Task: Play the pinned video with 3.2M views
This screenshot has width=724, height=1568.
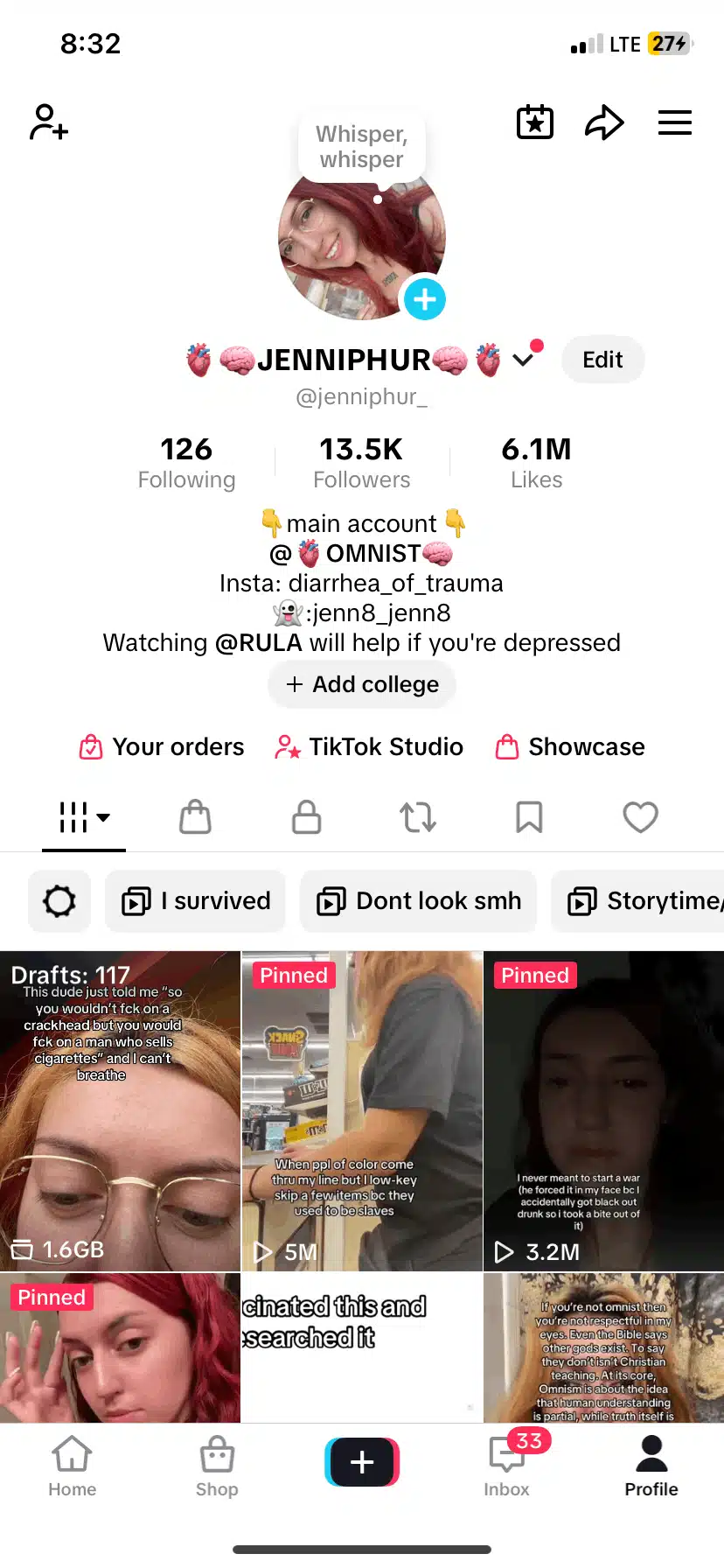Action: tap(603, 1111)
